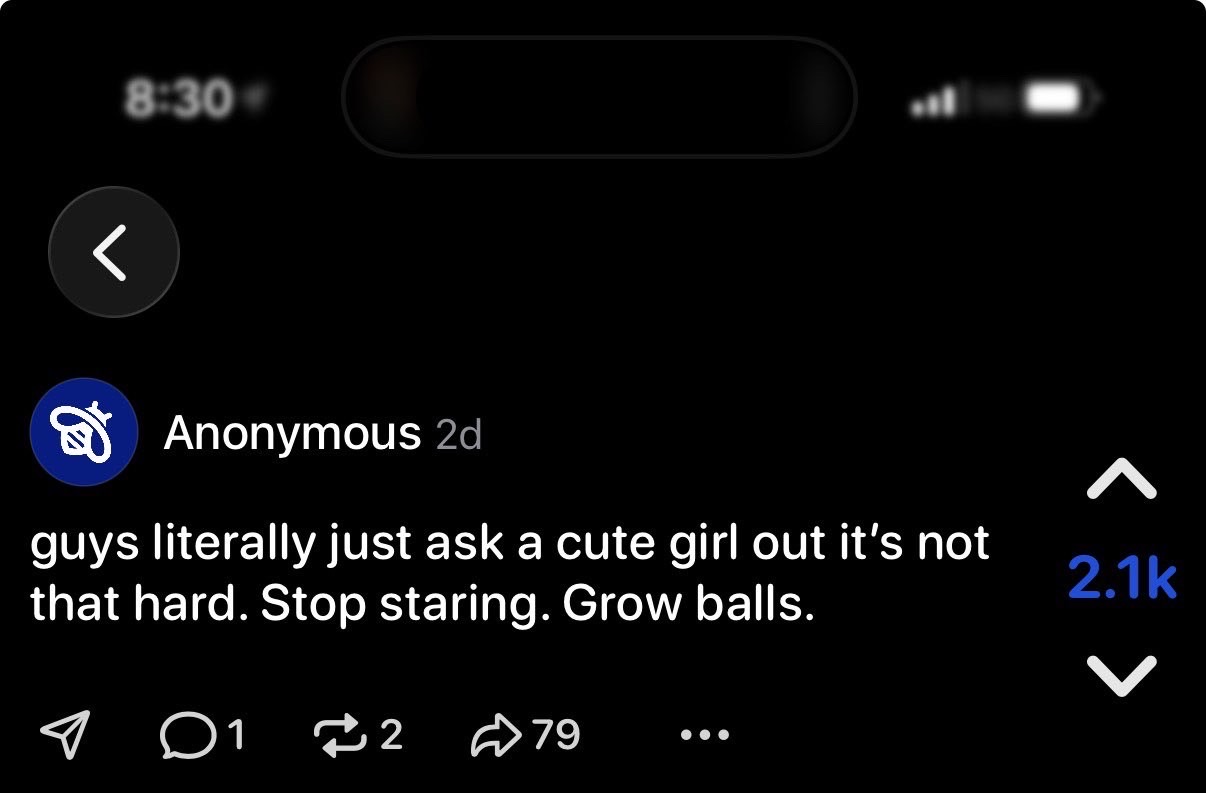The image size is (1206, 793).
Task: Open the Anonymous poster's avatar
Action: point(83,432)
